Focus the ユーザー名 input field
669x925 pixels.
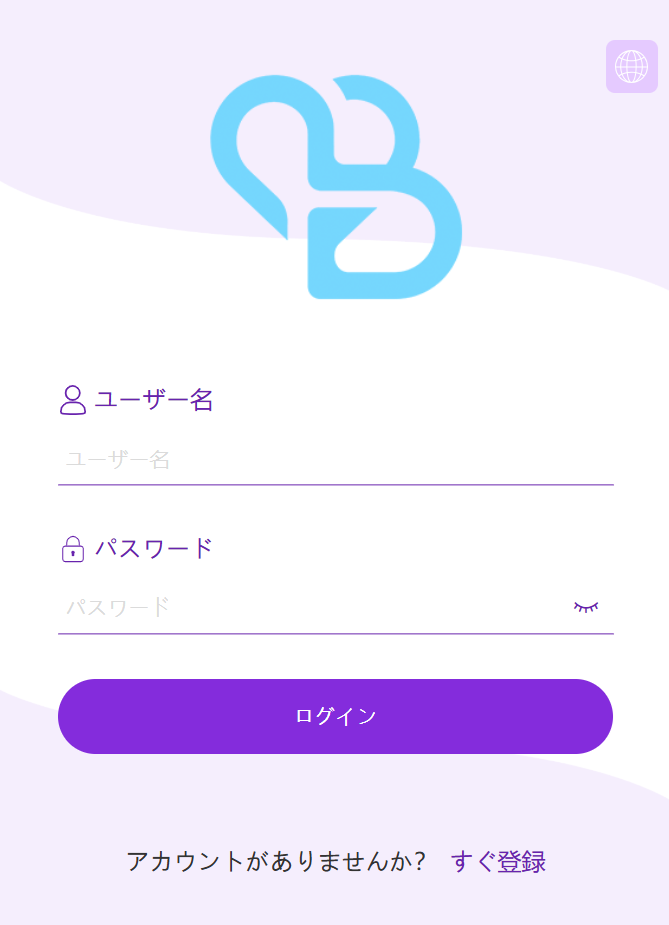coord(335,460)
